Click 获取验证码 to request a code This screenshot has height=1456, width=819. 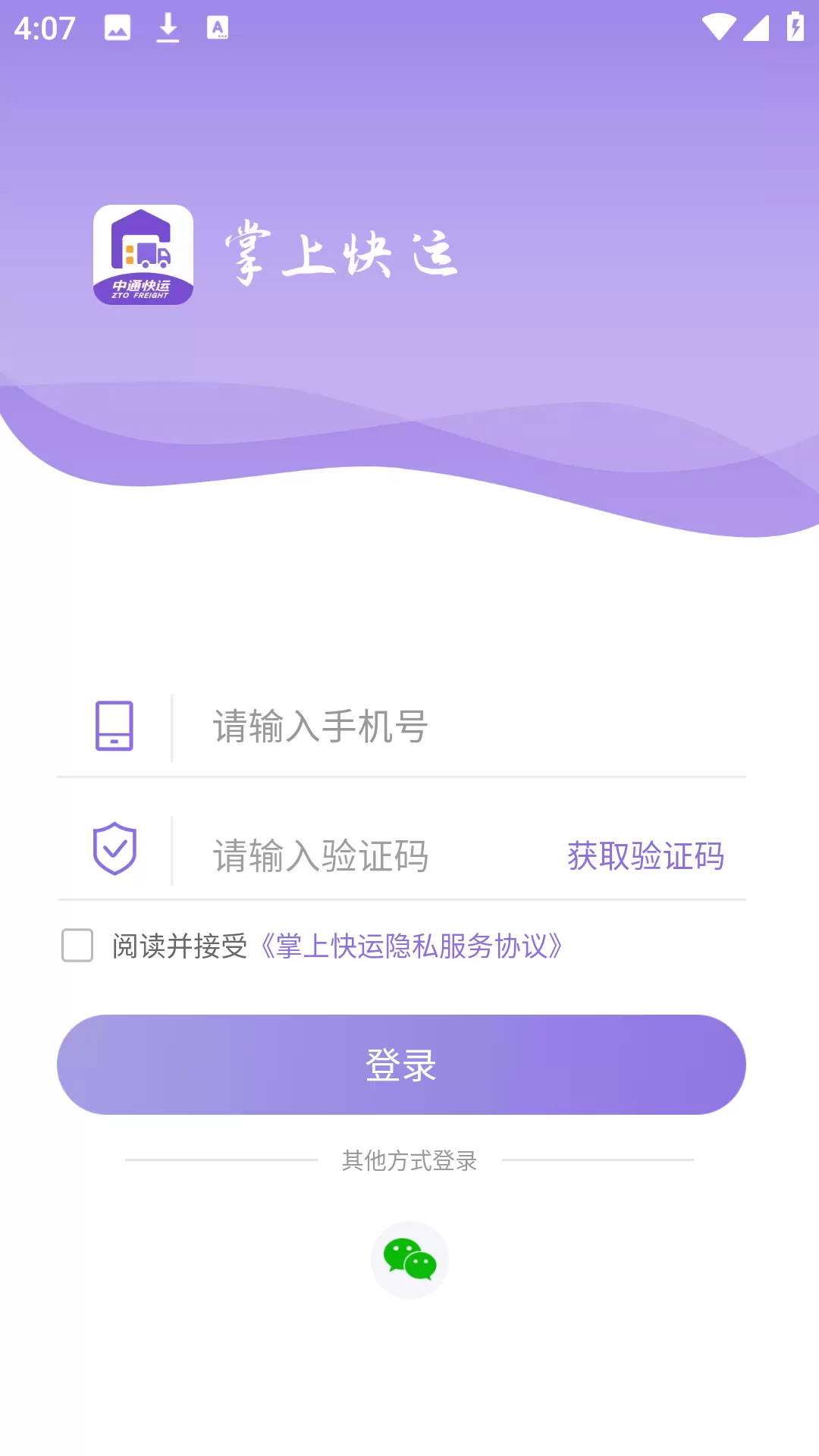pos(644,855)
